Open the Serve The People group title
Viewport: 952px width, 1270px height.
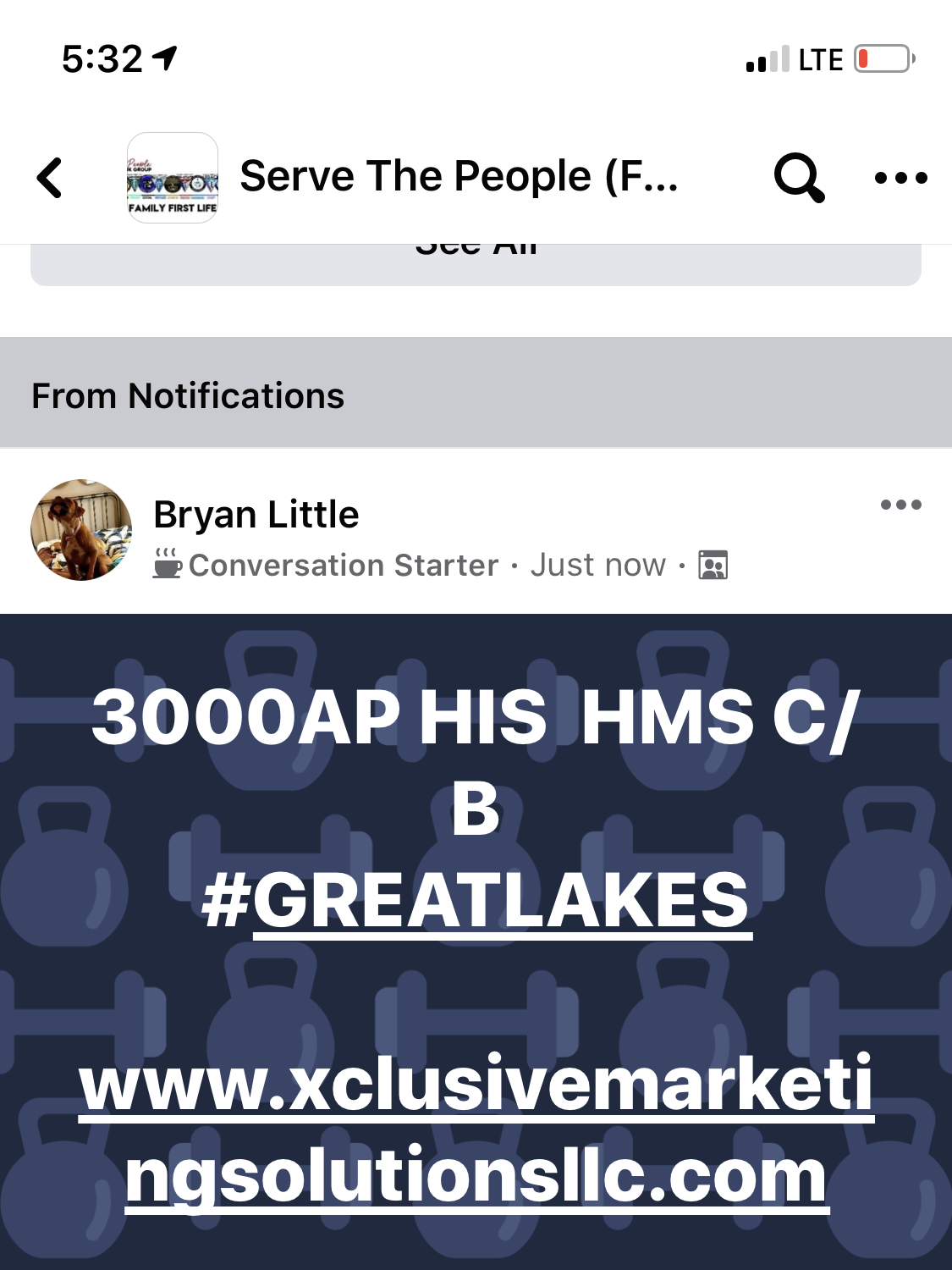[x=459, y=176]
